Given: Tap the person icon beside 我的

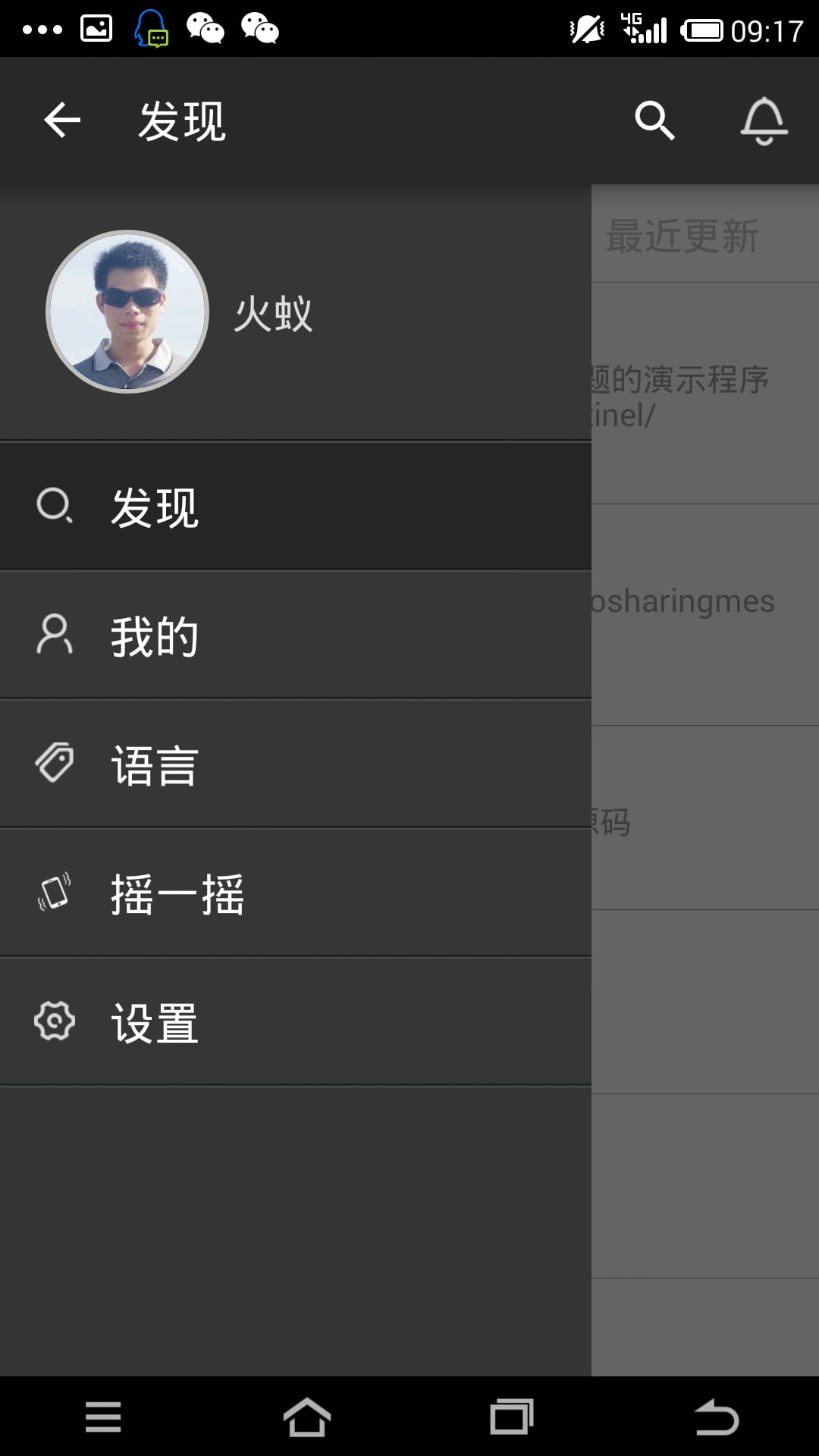Looking at the screenshot, I should click(55, 637).
